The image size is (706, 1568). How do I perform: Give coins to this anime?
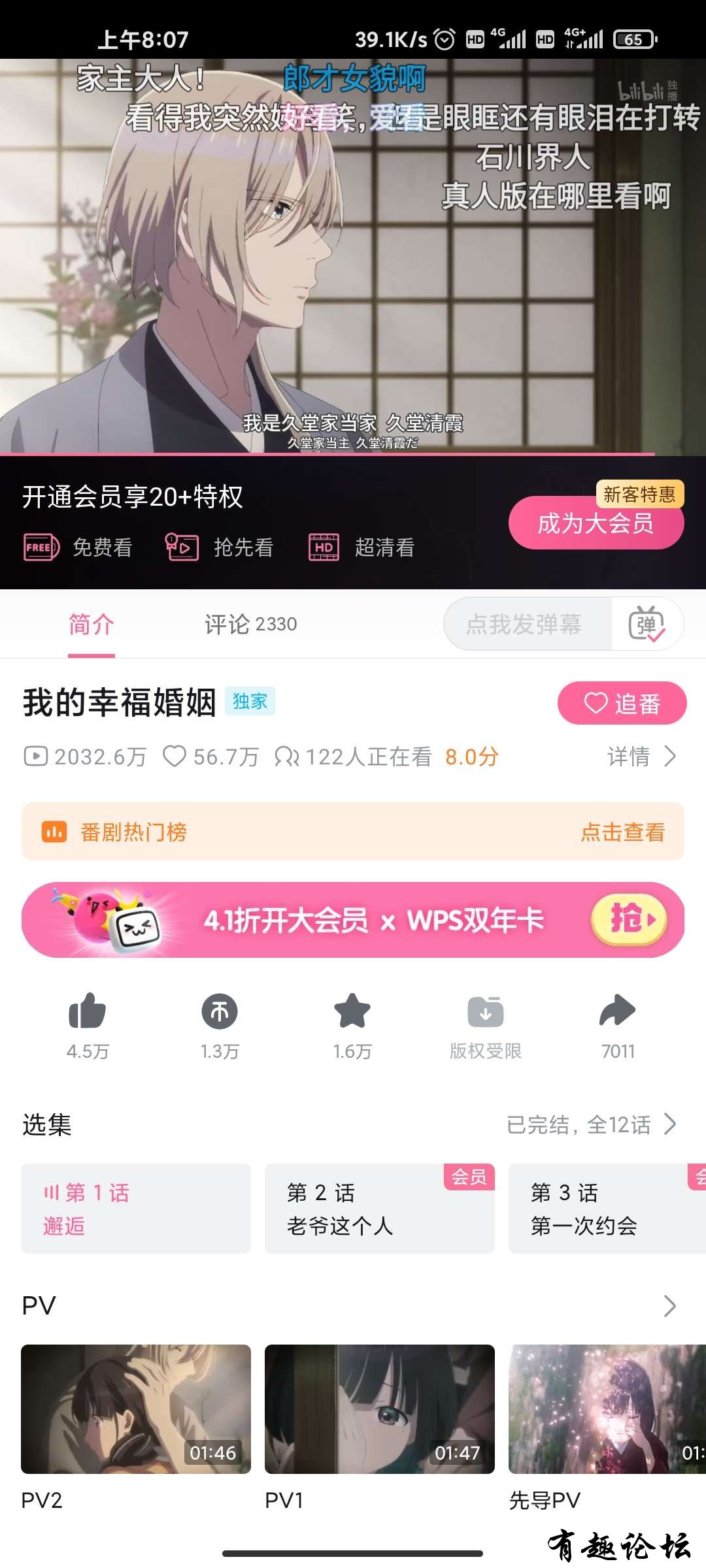pos(220,1013)
